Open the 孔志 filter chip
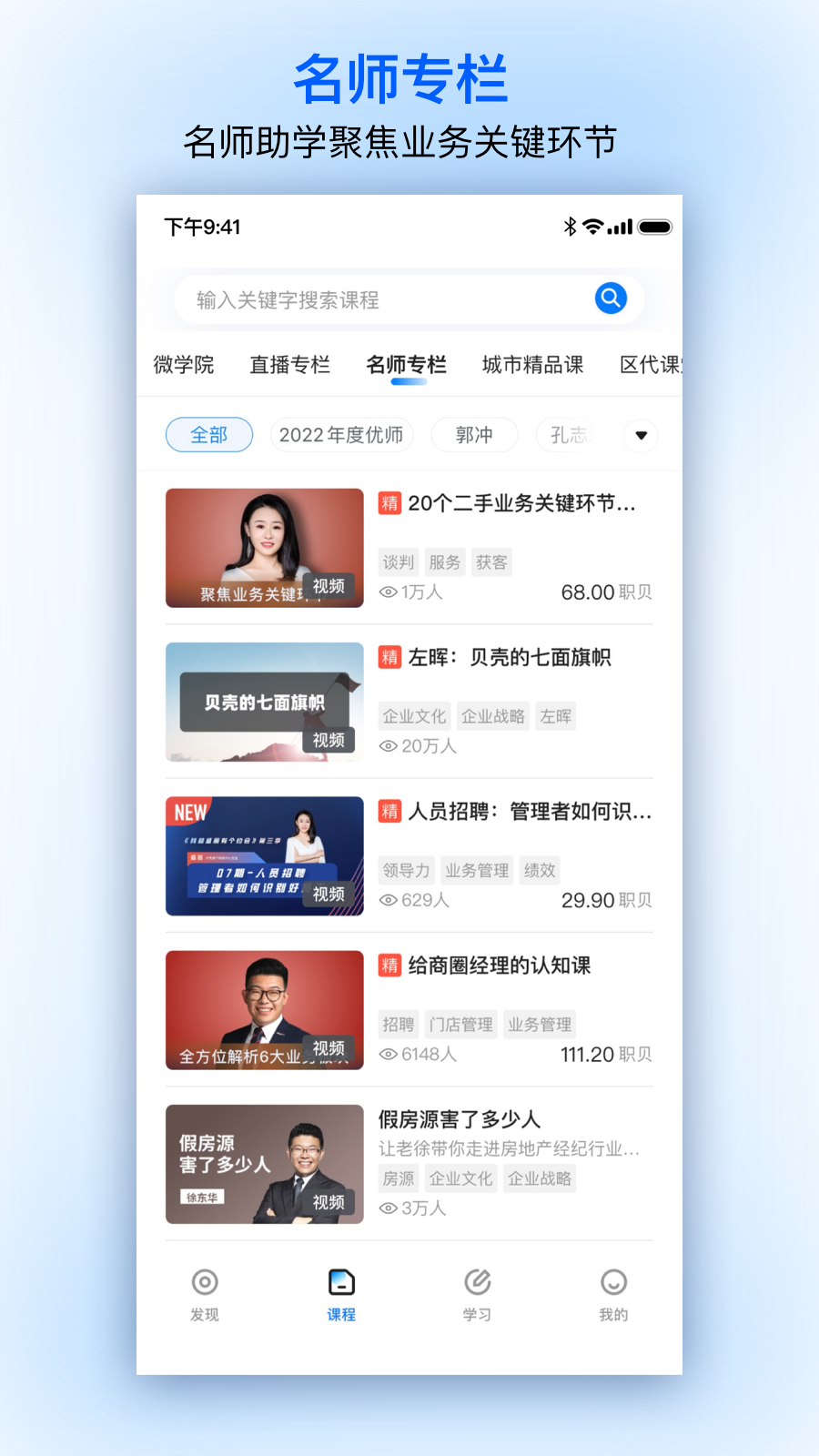This screenshot has height=1456, width=819. coord(571,434)
